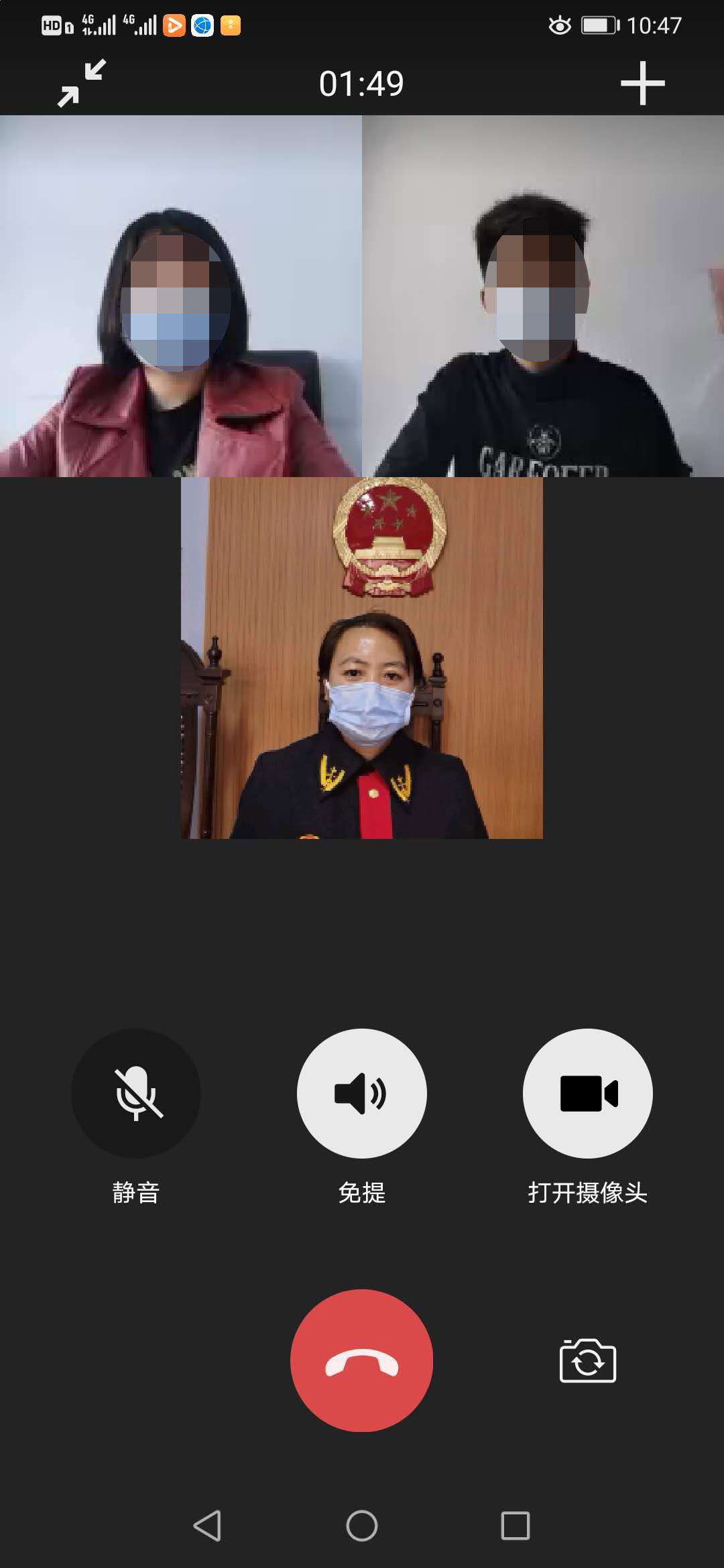Tap 打开摄像头 to turn on camera
Image resolution: width=724 pixels, height=1568 pixels.
pos(587,1094)
